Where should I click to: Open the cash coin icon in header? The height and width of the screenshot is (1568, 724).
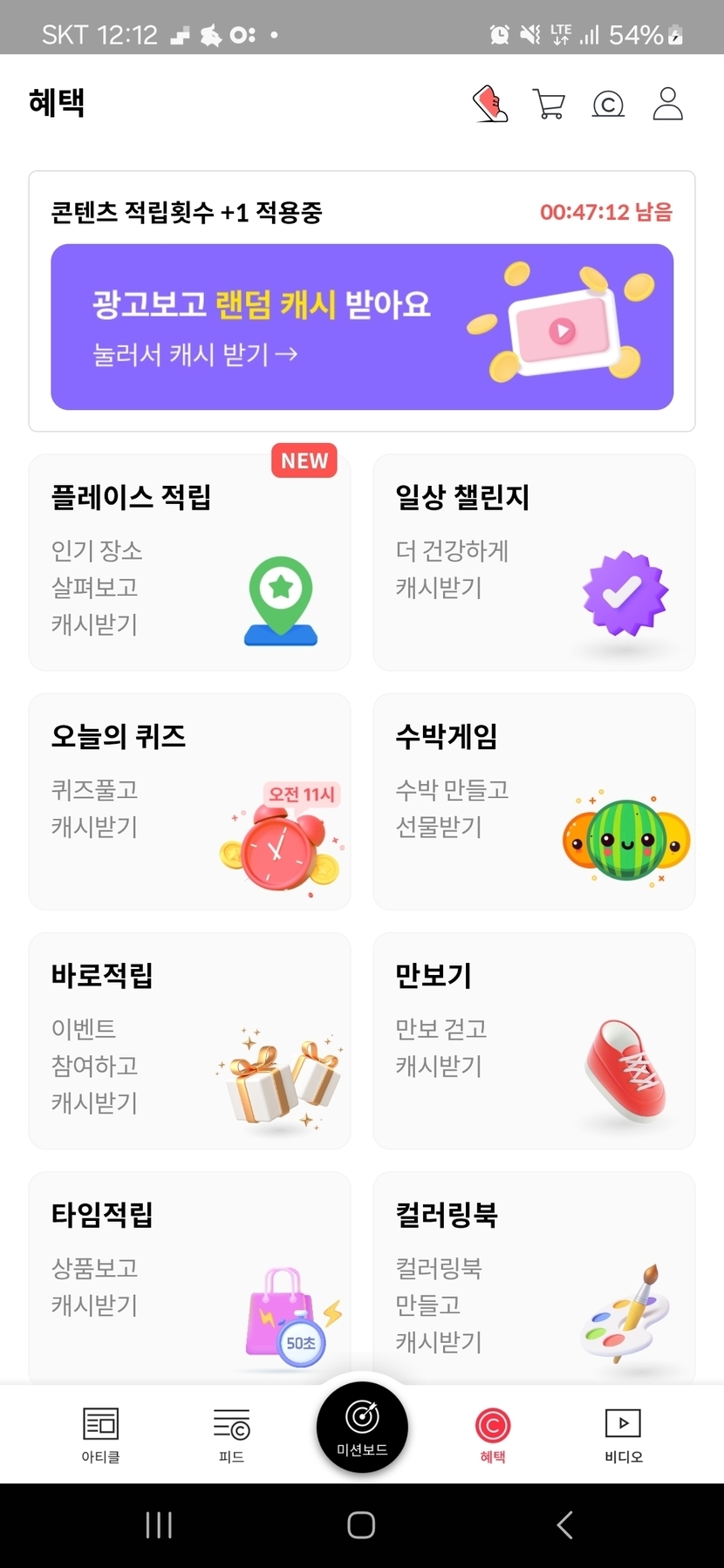click(608, 105)
